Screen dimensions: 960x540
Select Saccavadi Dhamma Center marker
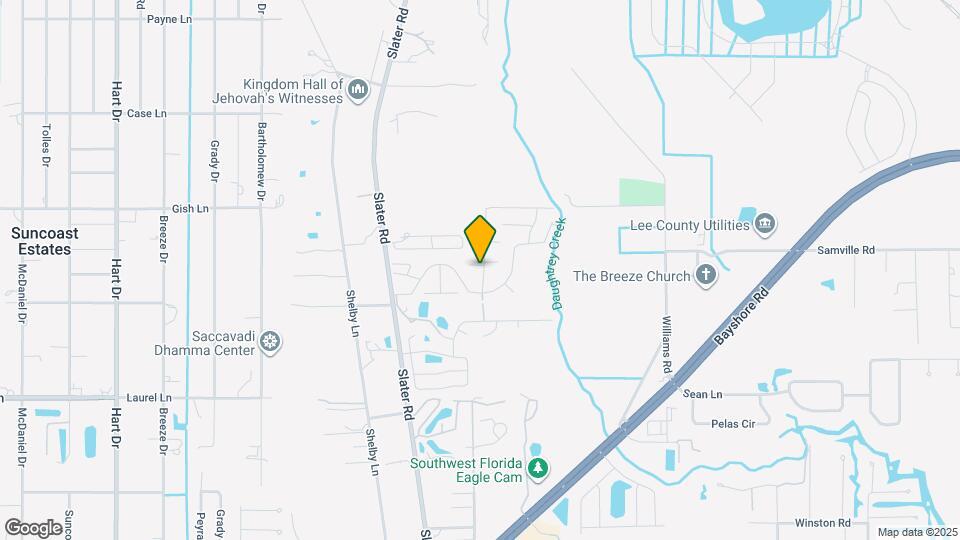click(x=269, y=343)
